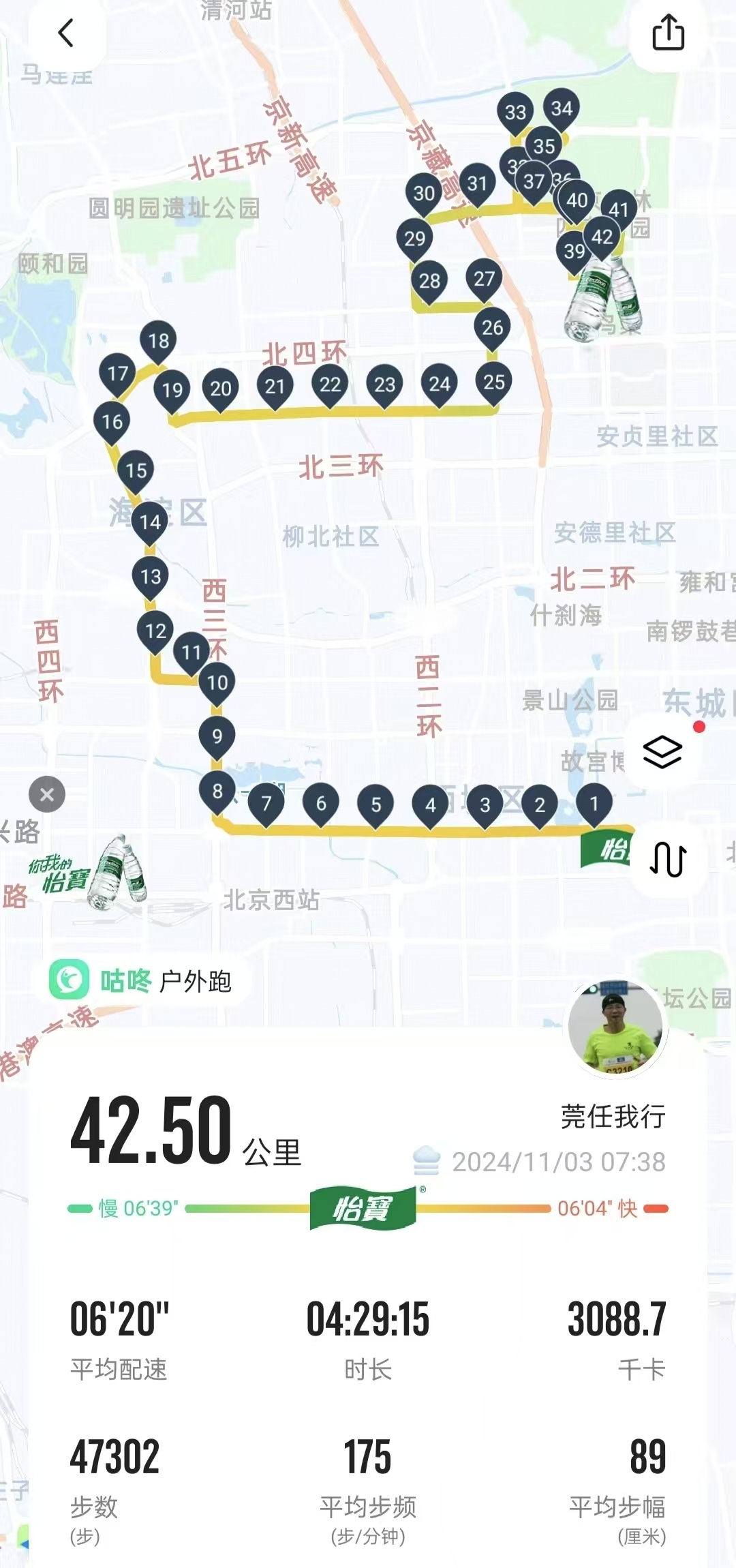Open the runner's profile avatar

coord(617,1027)
